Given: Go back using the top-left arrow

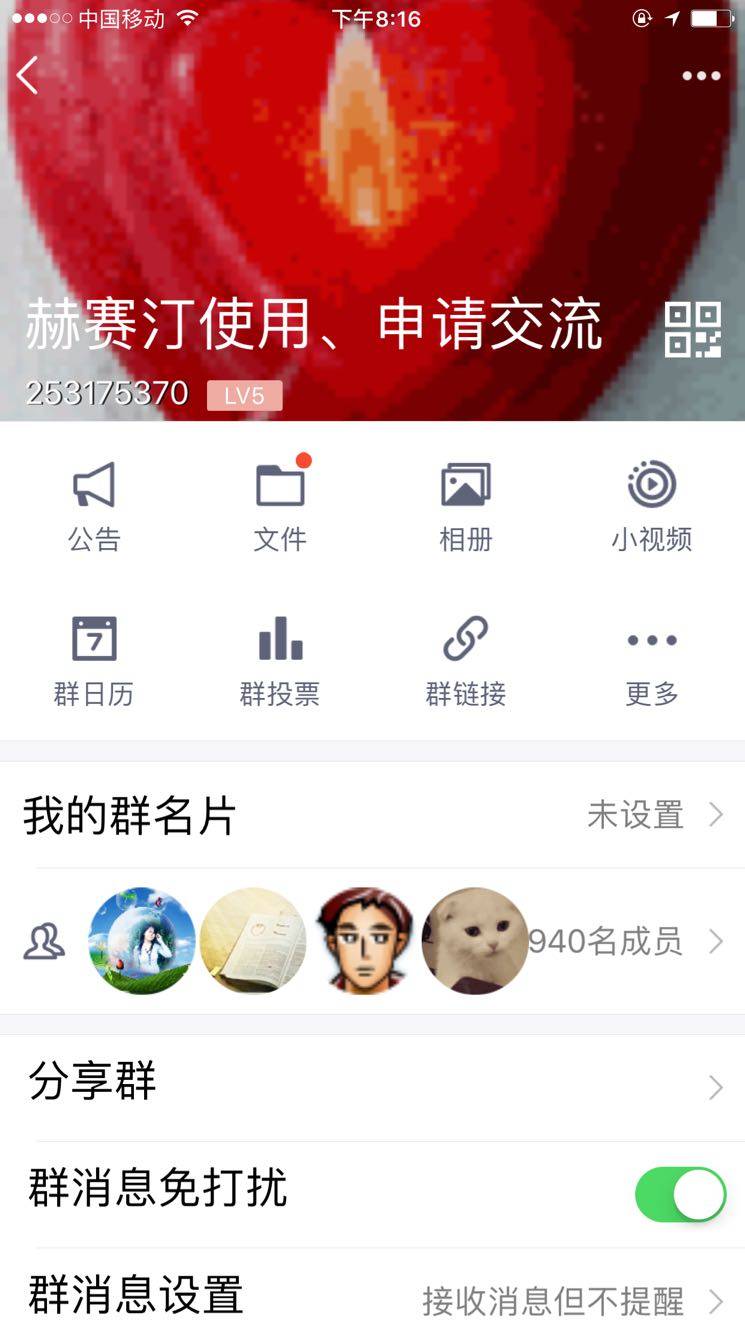Looking at the screenshot, I should click(x=28, y=76).
